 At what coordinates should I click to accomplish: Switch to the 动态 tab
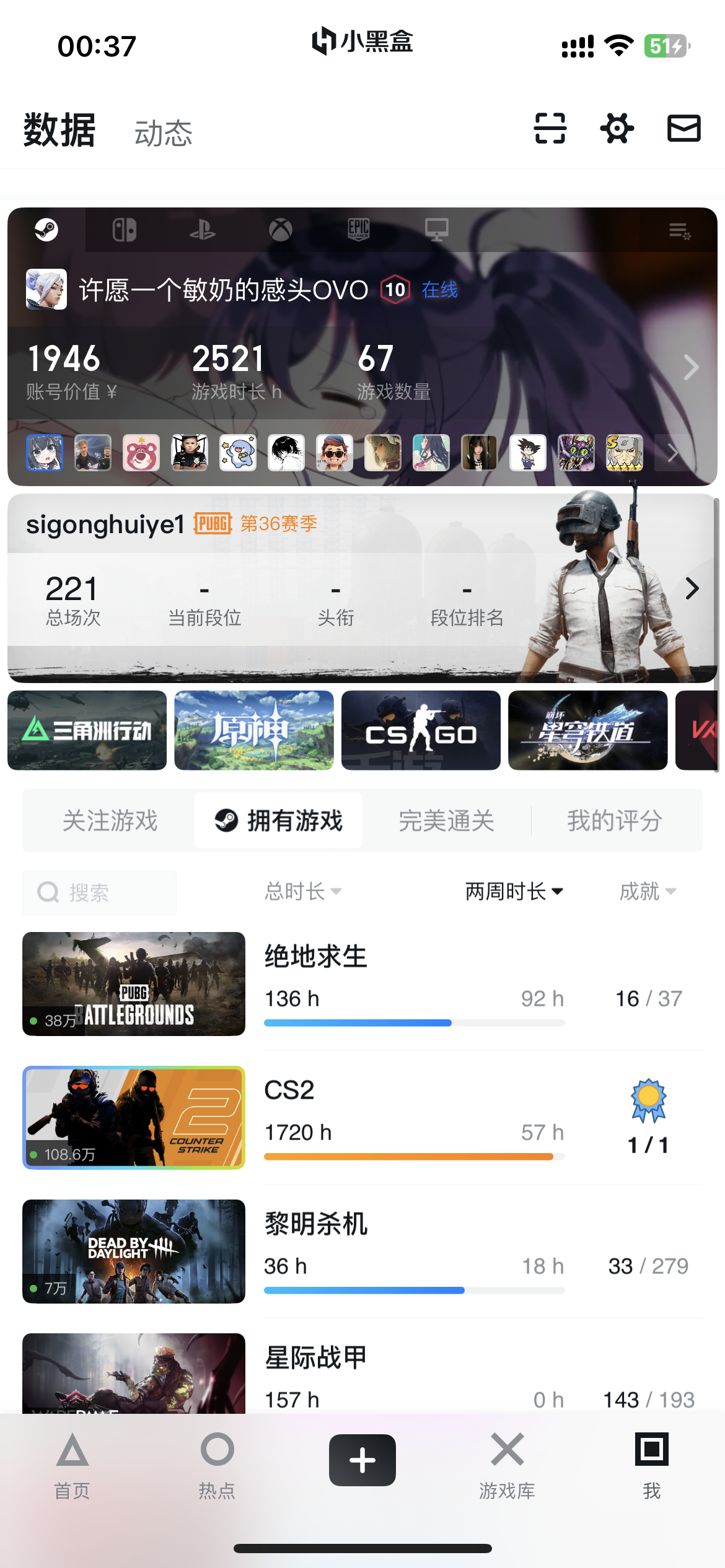click(164, 133)
